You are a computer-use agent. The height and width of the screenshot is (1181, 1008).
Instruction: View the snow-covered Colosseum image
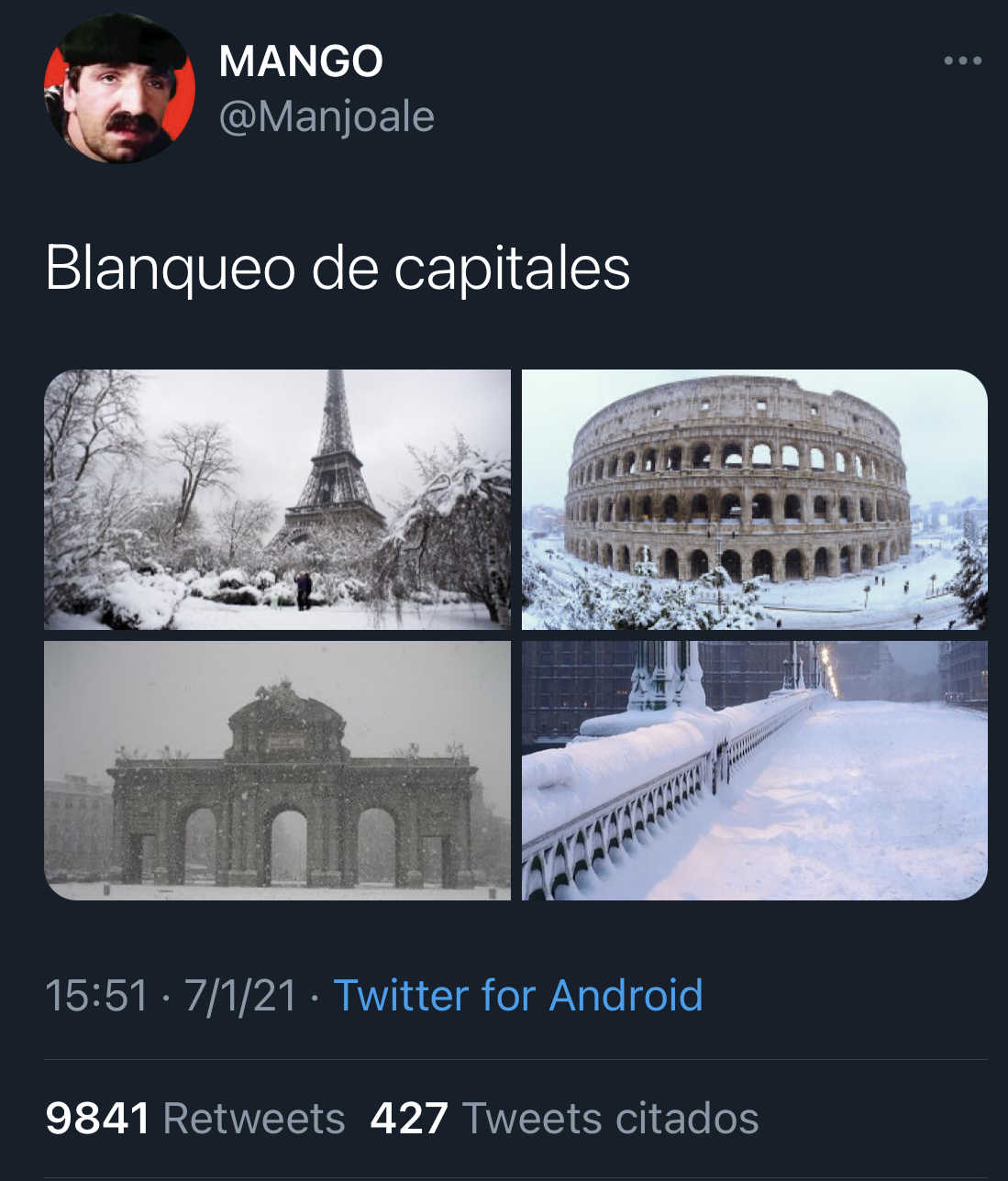point(754,500)
